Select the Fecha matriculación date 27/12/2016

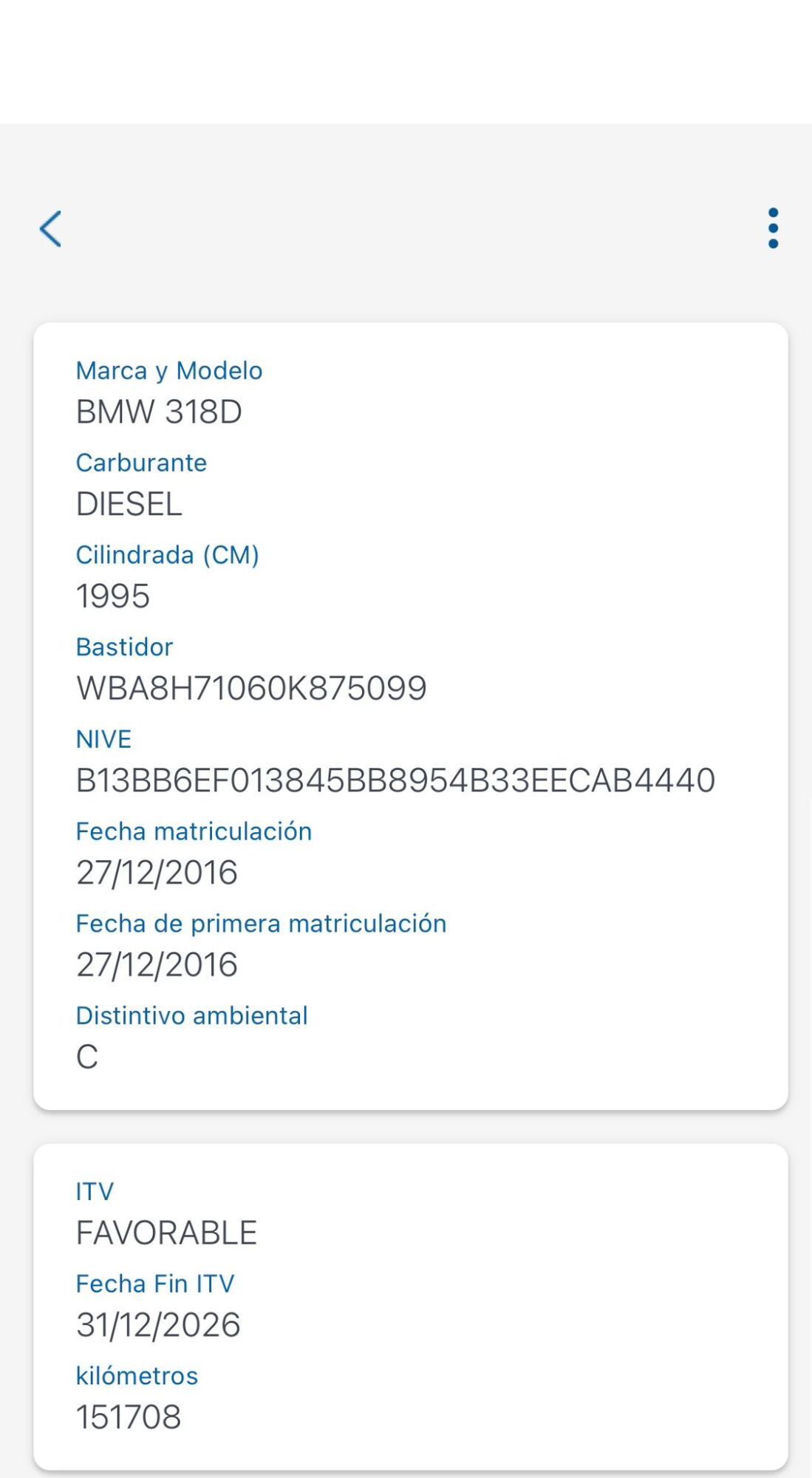point(157,872)
